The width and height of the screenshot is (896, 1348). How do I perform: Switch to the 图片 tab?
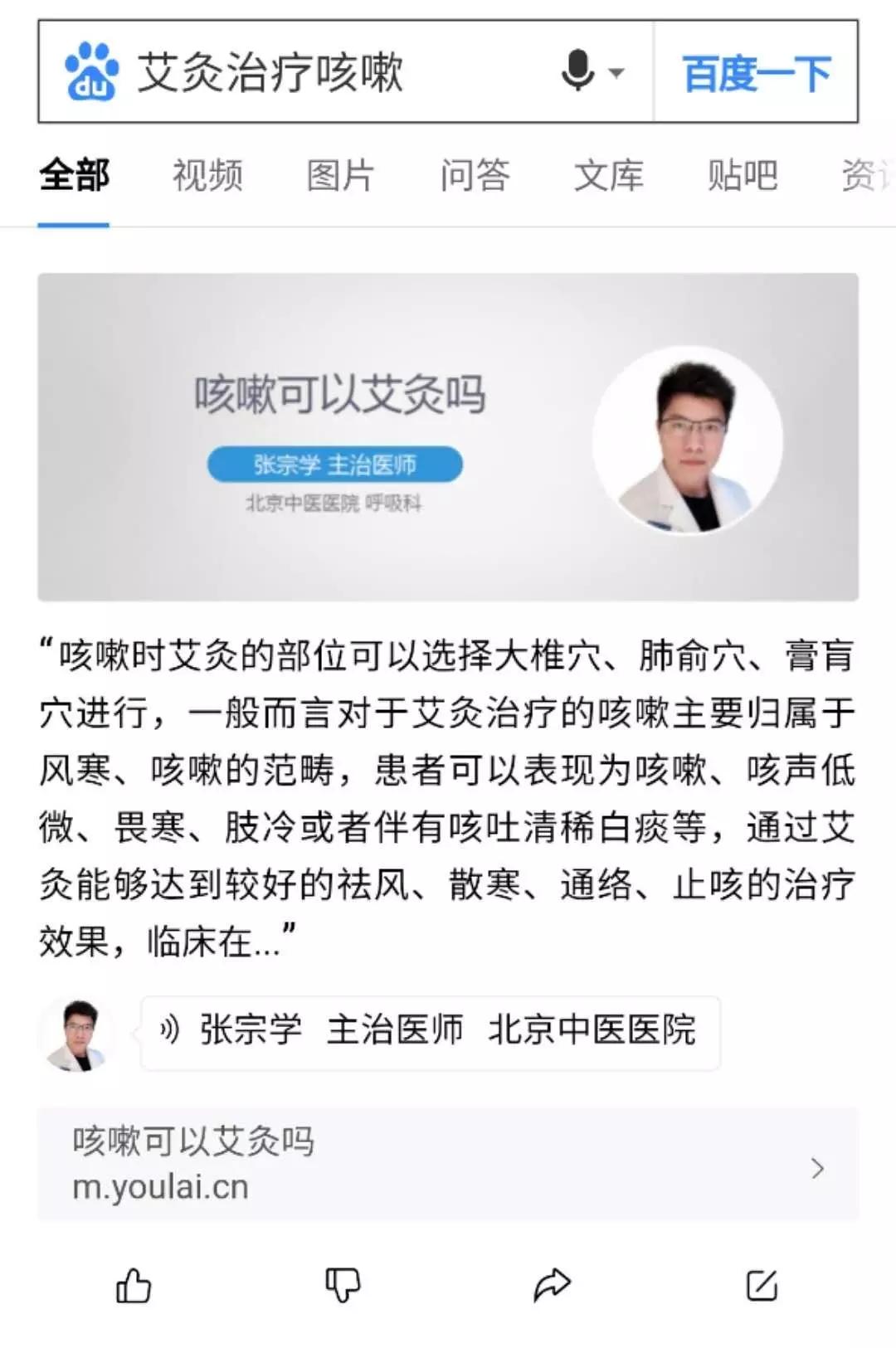coord(340,176)
